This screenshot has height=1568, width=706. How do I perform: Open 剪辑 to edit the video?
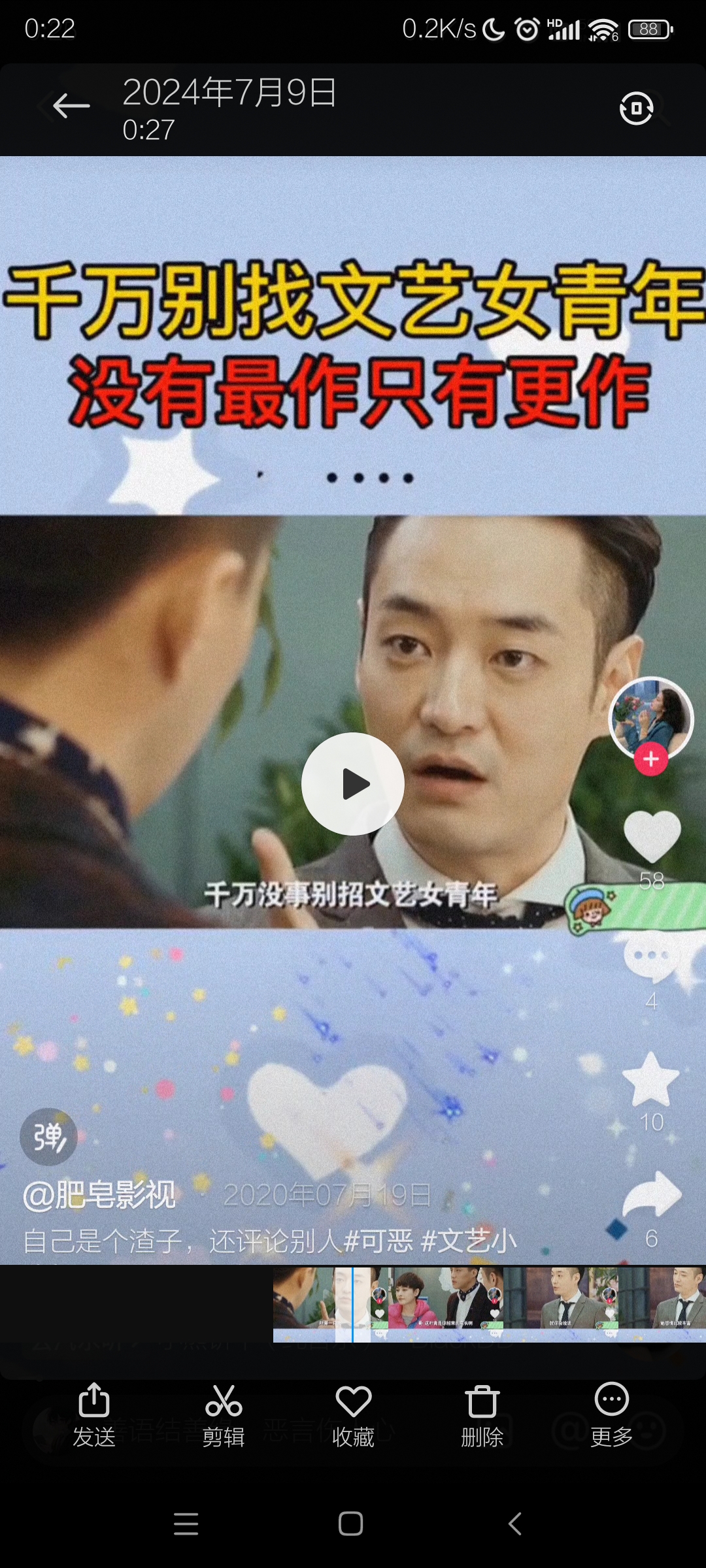point(224,1414)
